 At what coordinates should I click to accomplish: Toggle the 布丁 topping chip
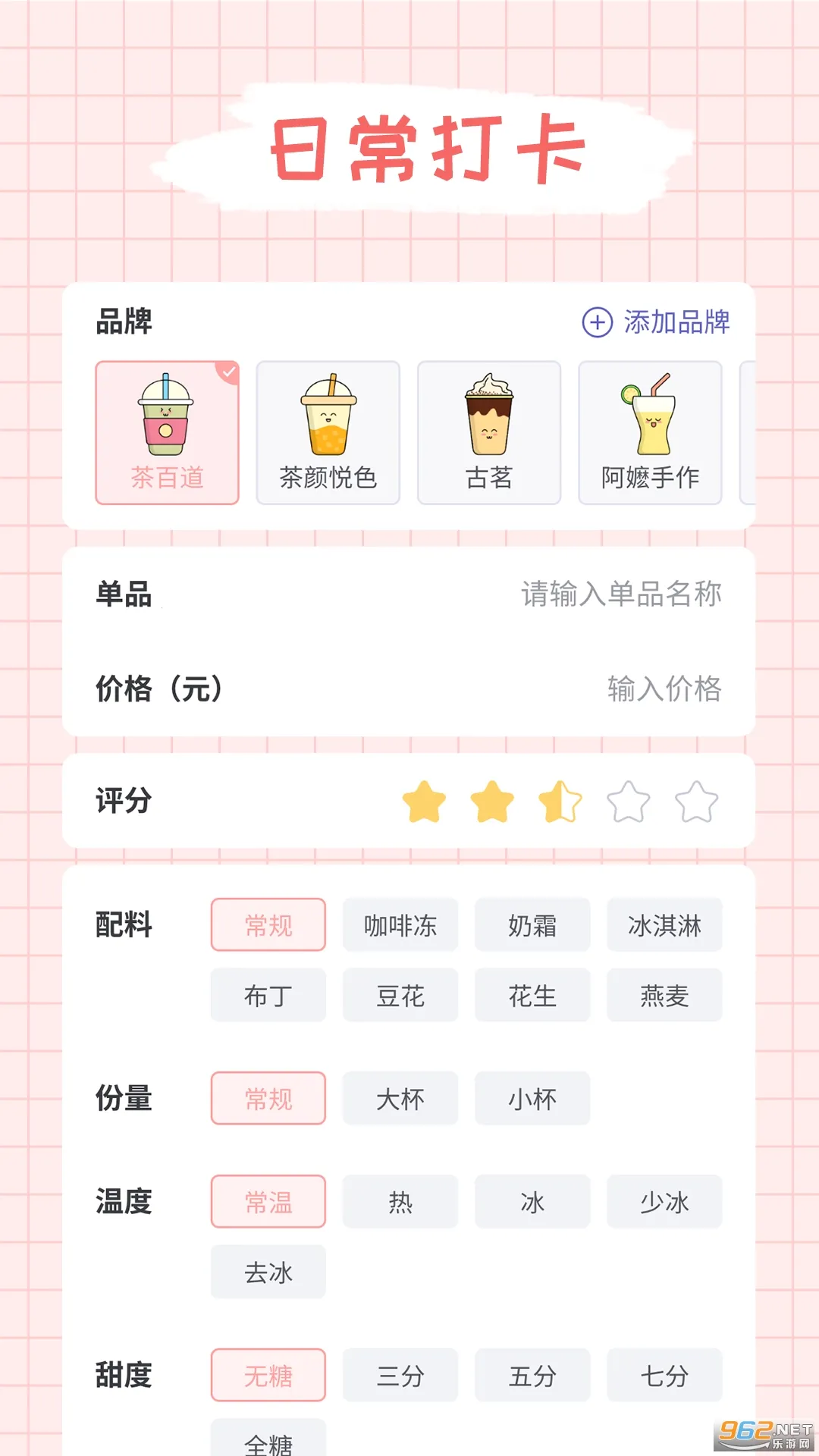(268, 996)
